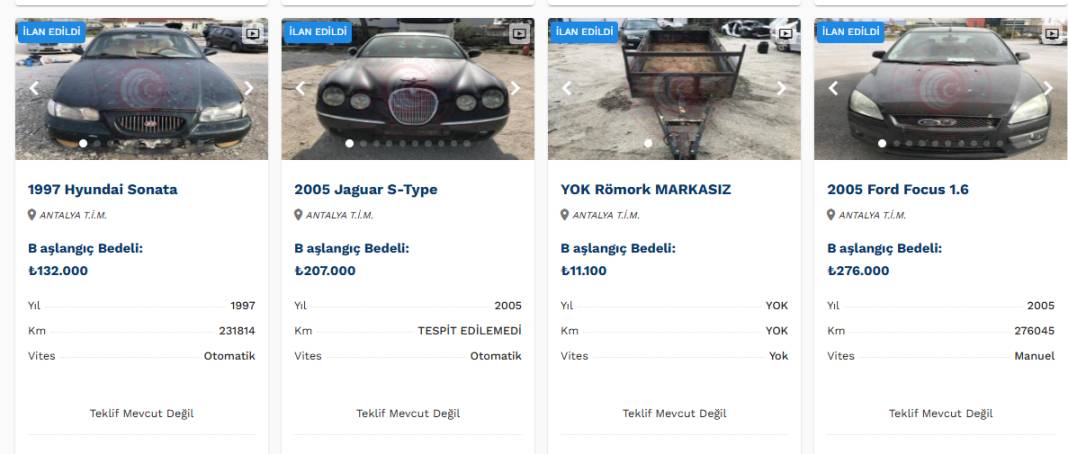
Task: Open the YOK Römork MARKASIZ listing
Action: coord(645,189)
